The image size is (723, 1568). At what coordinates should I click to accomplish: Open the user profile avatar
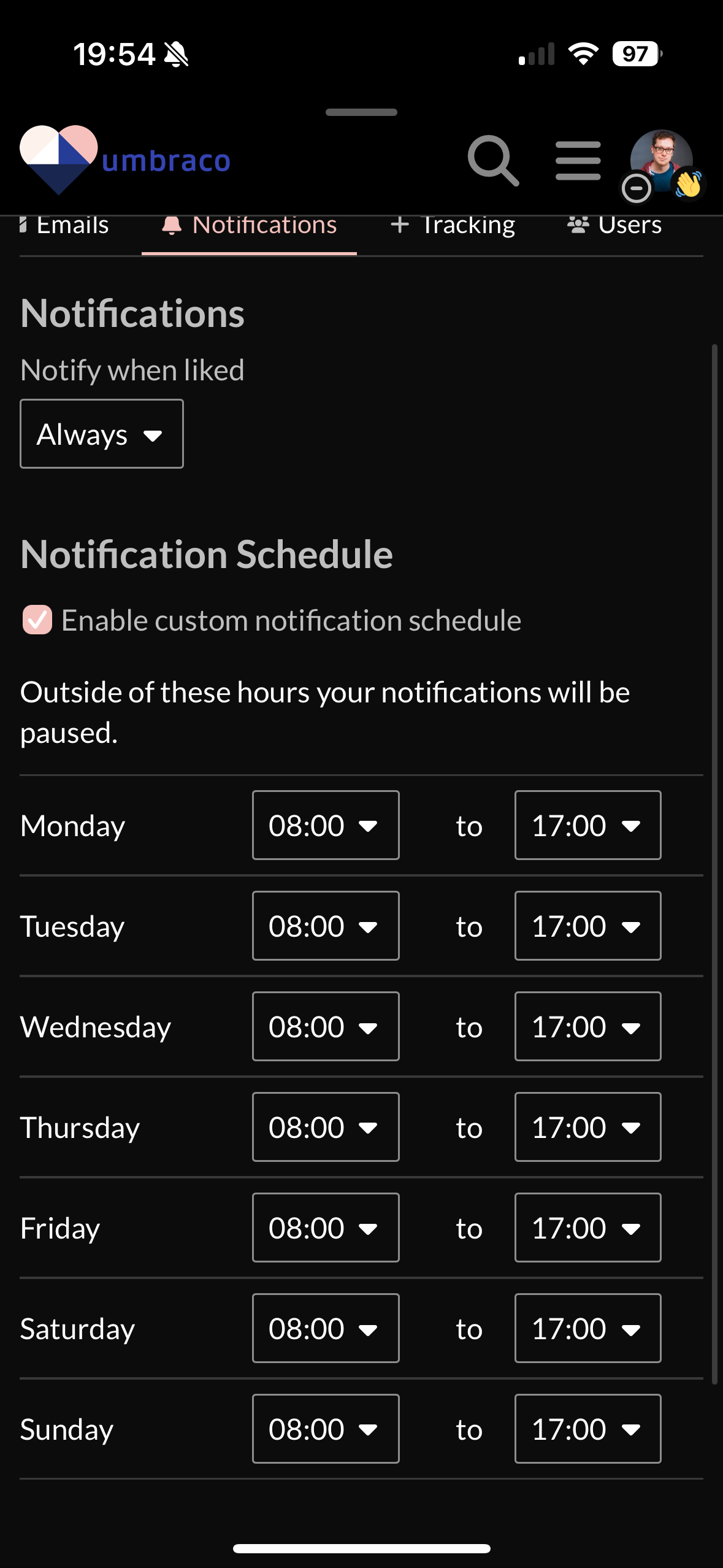click(661, 161)
